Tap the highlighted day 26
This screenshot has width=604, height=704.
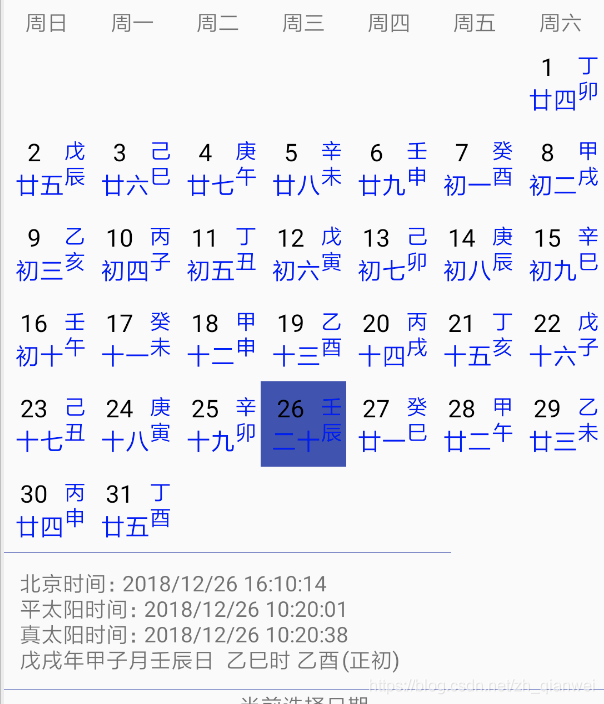click(303, 423)
